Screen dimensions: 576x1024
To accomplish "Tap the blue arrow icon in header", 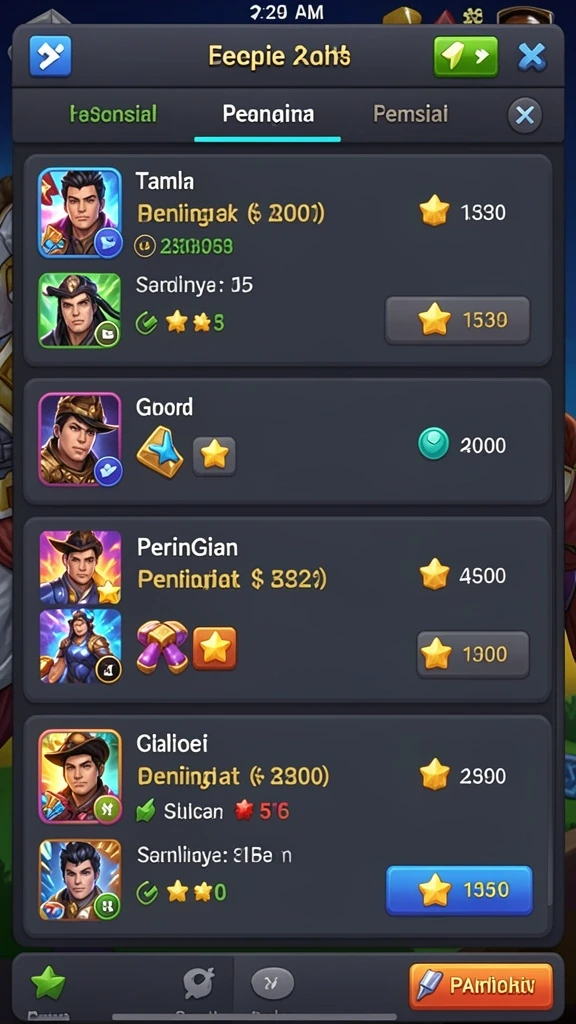I will point(50,57).
